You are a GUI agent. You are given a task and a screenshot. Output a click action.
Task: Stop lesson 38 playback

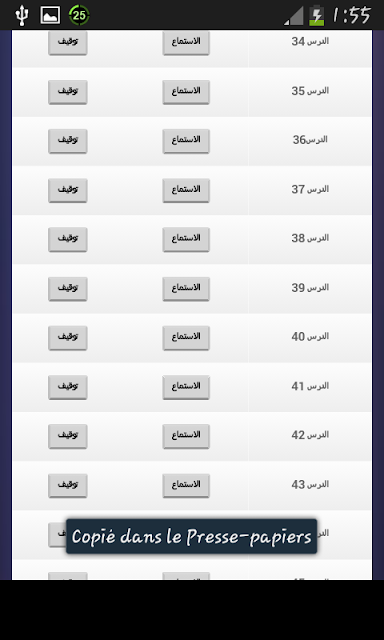point(68,239)
